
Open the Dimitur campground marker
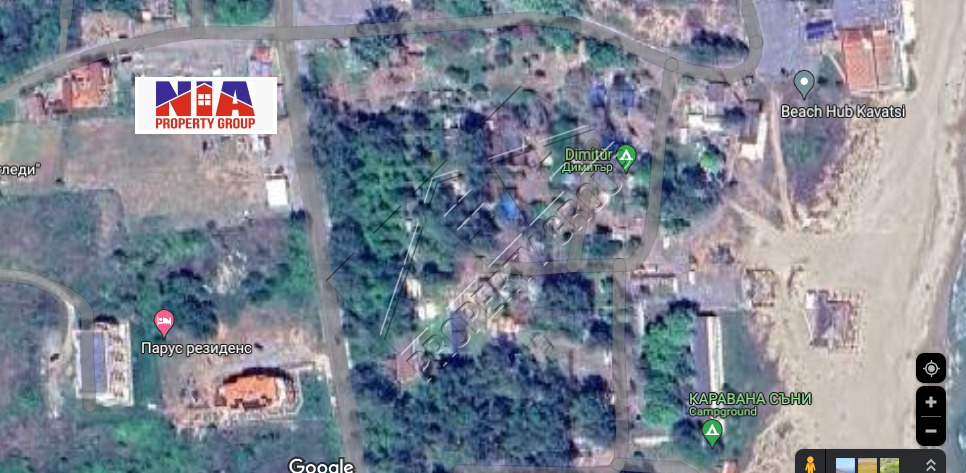tap(626, 156)
